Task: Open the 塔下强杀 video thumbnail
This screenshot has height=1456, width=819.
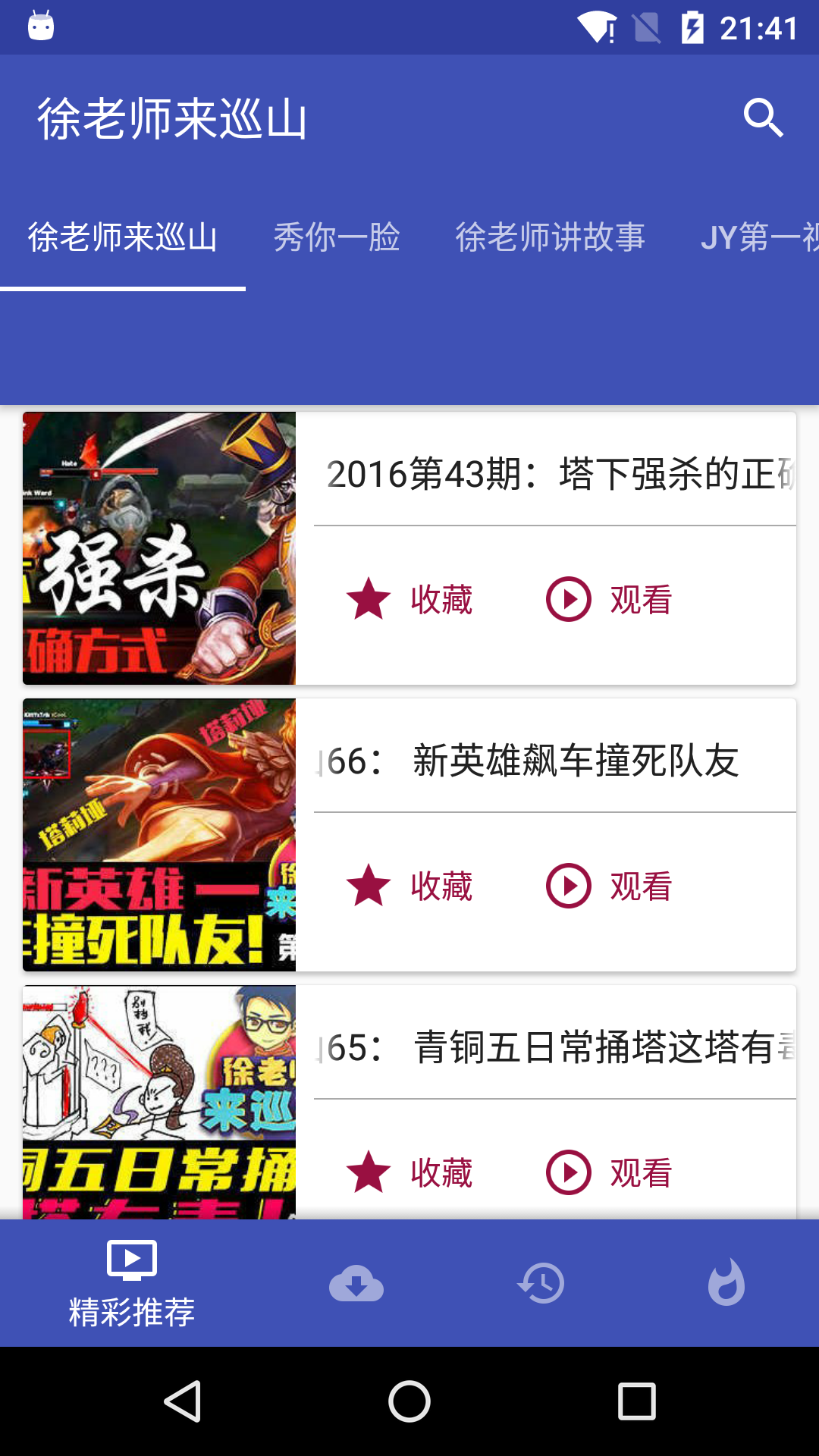Action: click(159, 548)
